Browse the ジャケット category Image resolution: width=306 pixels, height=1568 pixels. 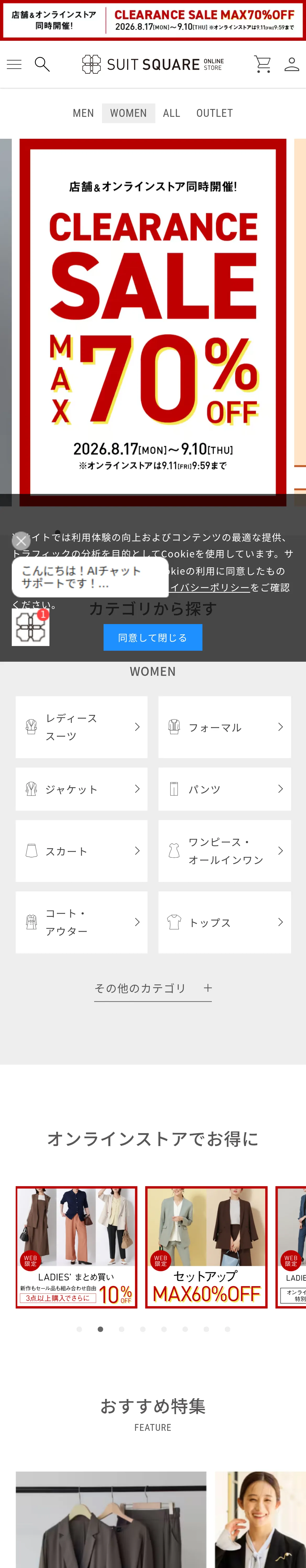[x=82, y=789]
